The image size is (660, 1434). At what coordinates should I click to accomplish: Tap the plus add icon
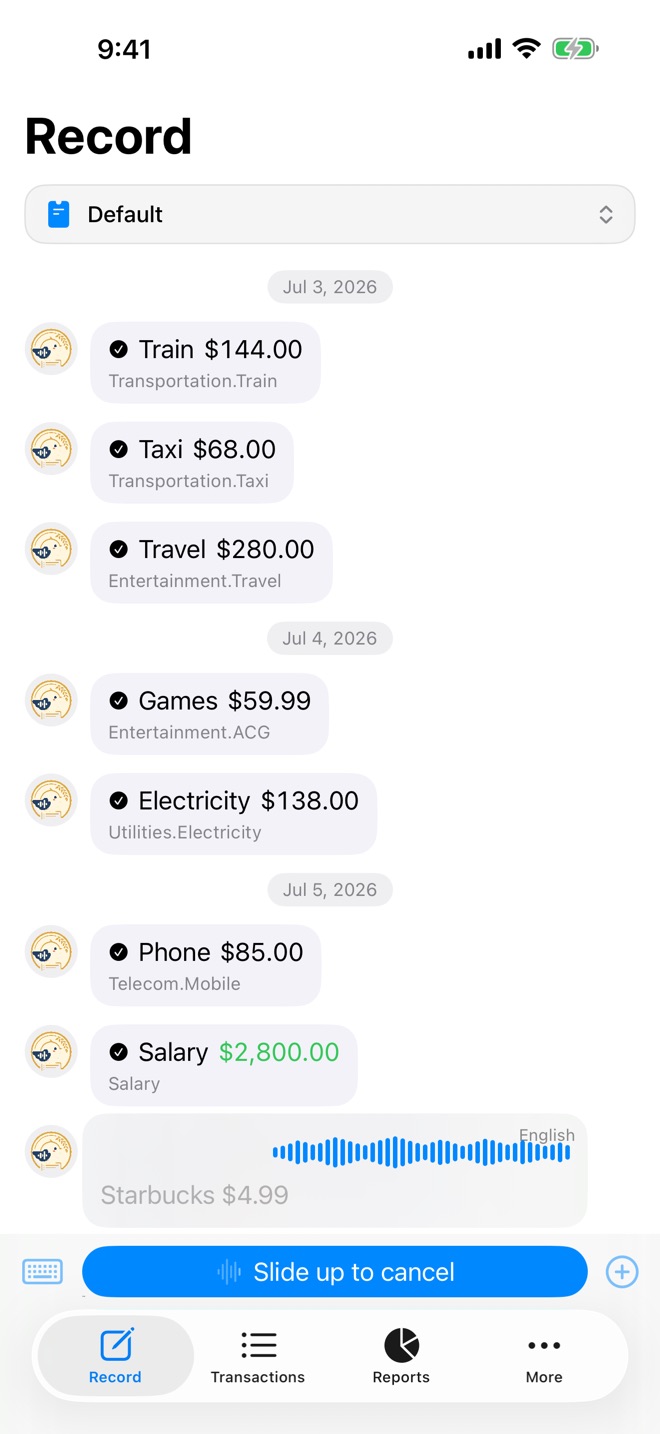click(622, 1272)
